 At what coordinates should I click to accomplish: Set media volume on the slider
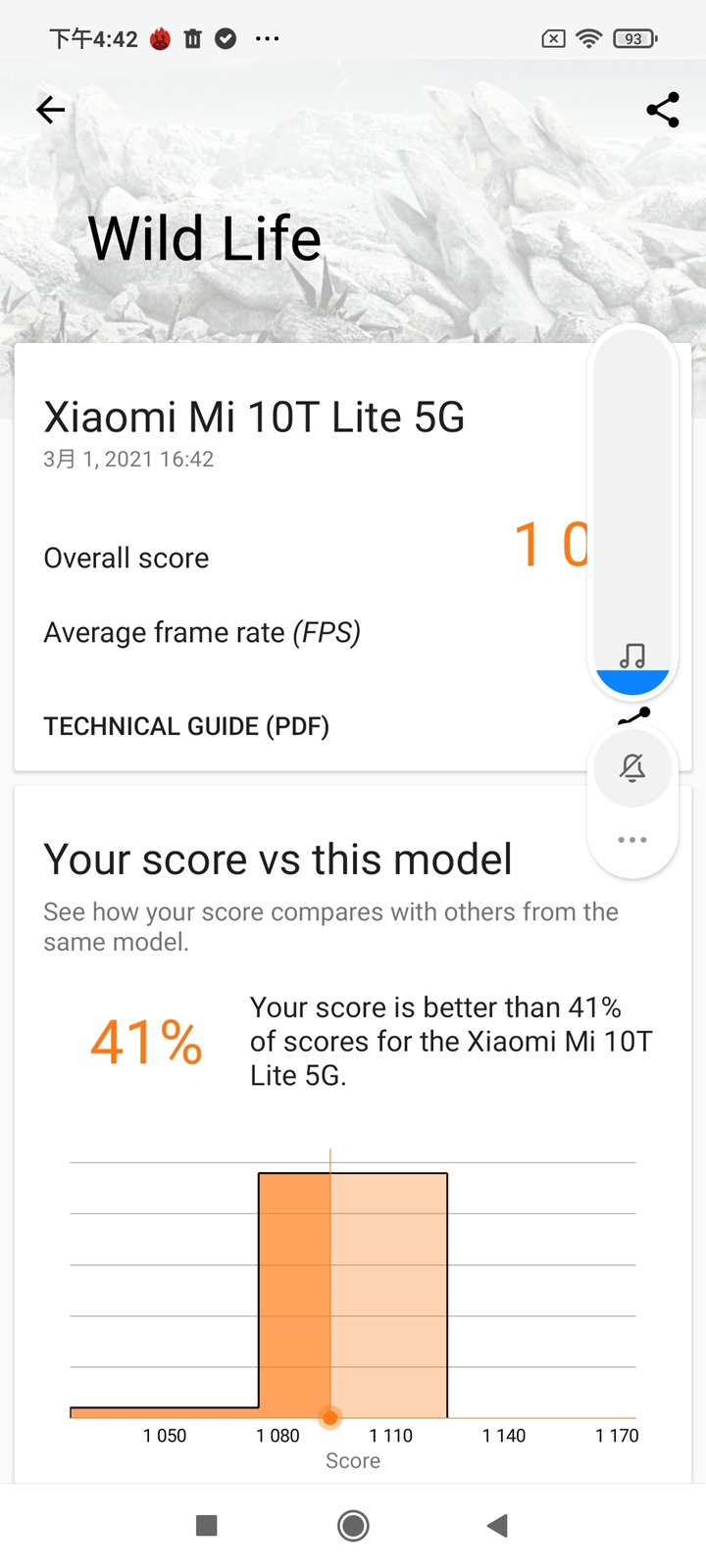pyautogui.click(x=632, y=510)
